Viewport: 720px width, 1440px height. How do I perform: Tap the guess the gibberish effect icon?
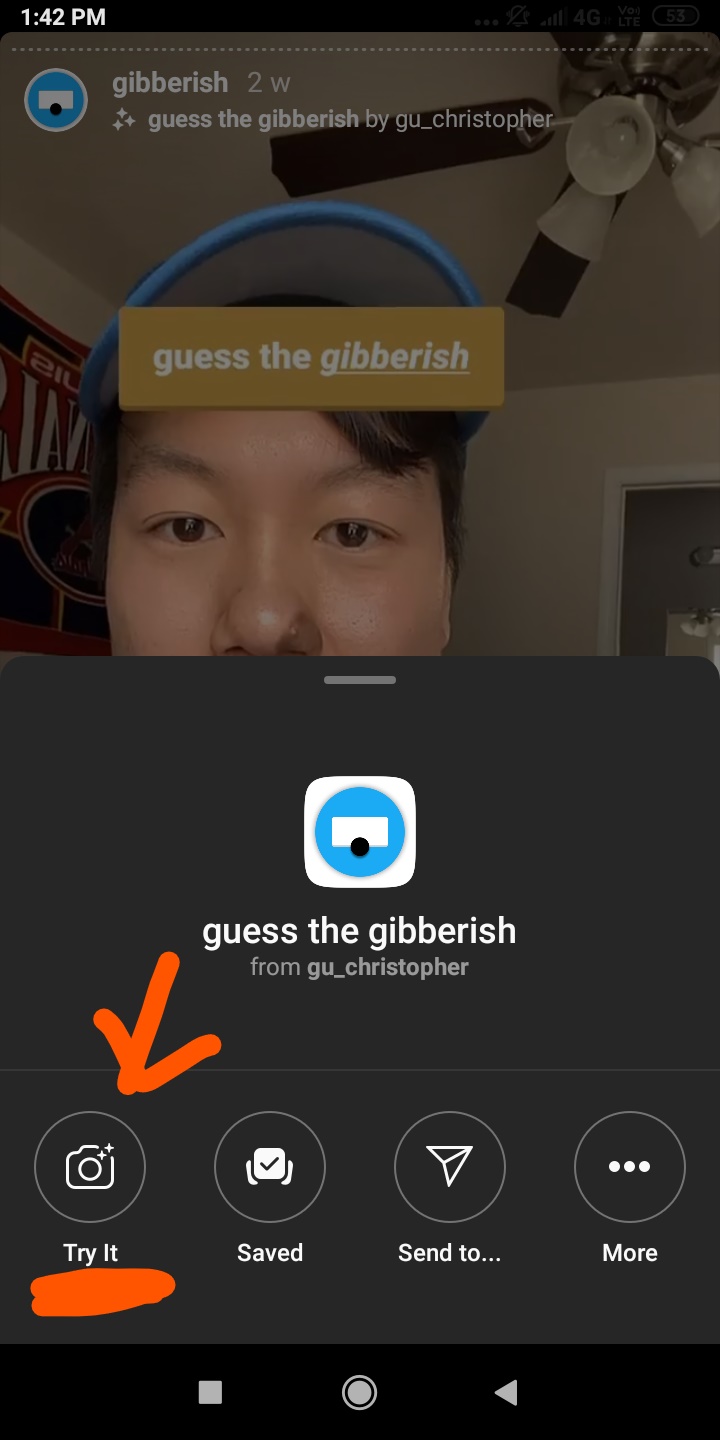(360, 833)
